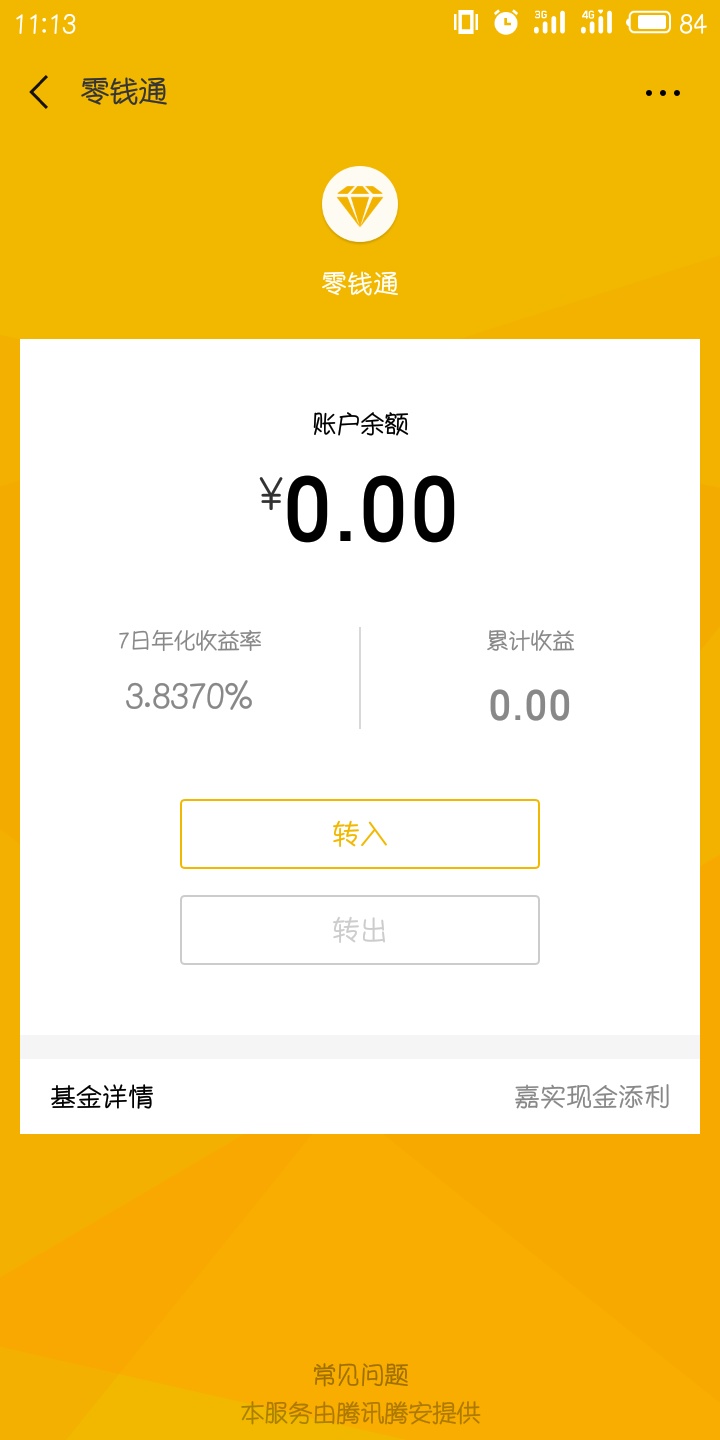
Task: Open the 常见问题 FAQ link
Action: pyautogui.click(x=360, y=1375)
